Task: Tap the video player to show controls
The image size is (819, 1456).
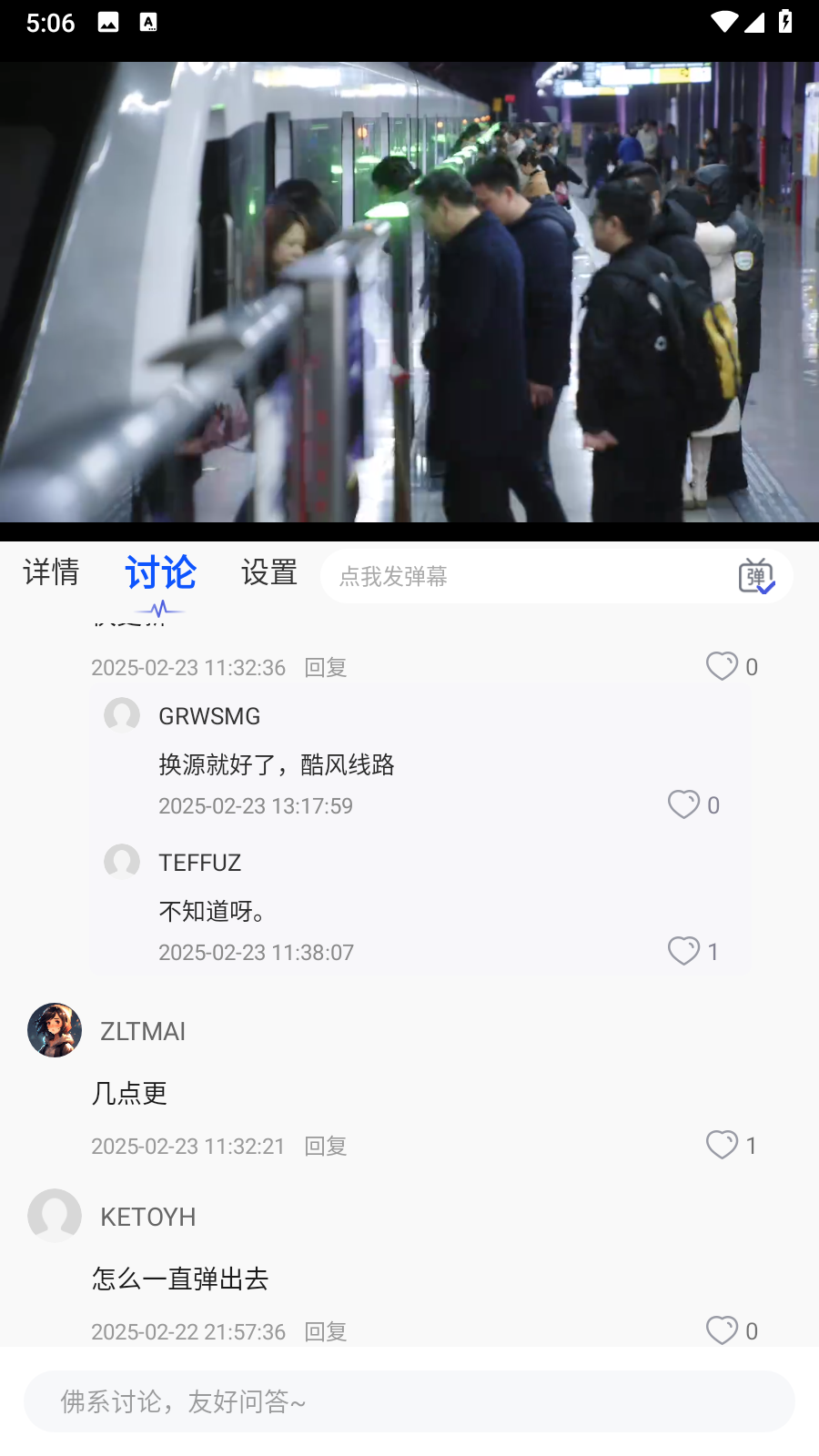Action: click(409, 291)
